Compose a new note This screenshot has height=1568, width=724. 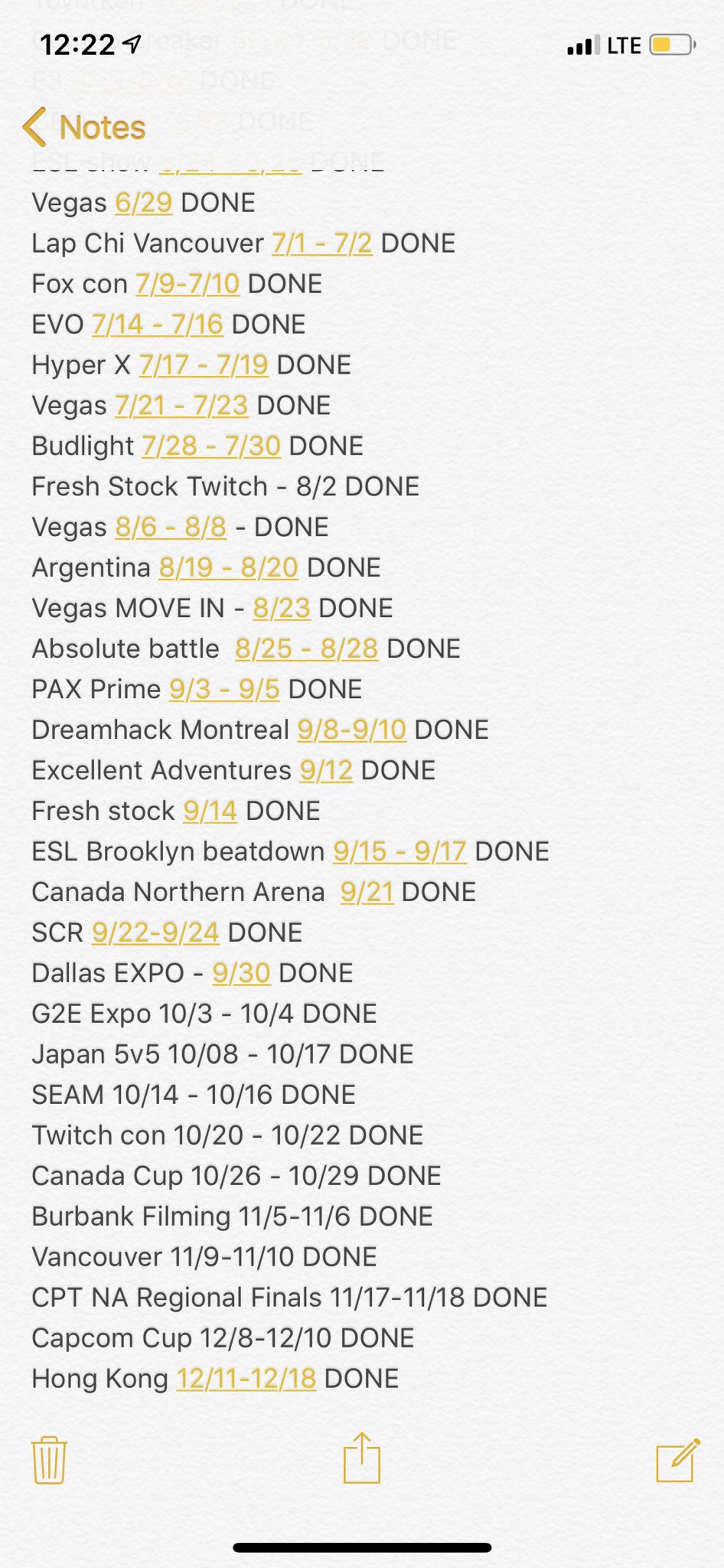pos(678,1459)
